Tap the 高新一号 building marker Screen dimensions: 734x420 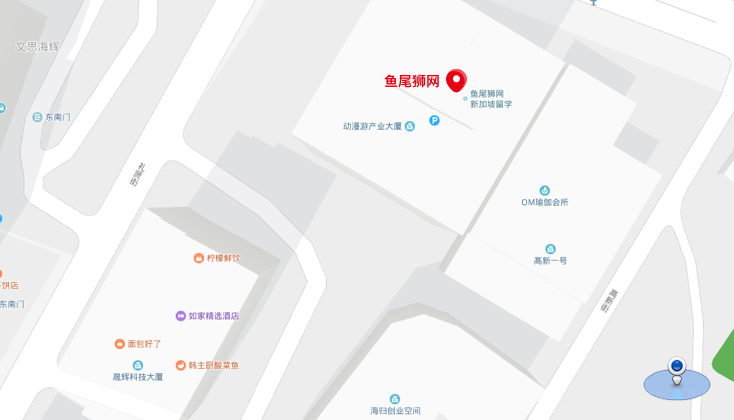pyautogui.click(x=550, y=249)
